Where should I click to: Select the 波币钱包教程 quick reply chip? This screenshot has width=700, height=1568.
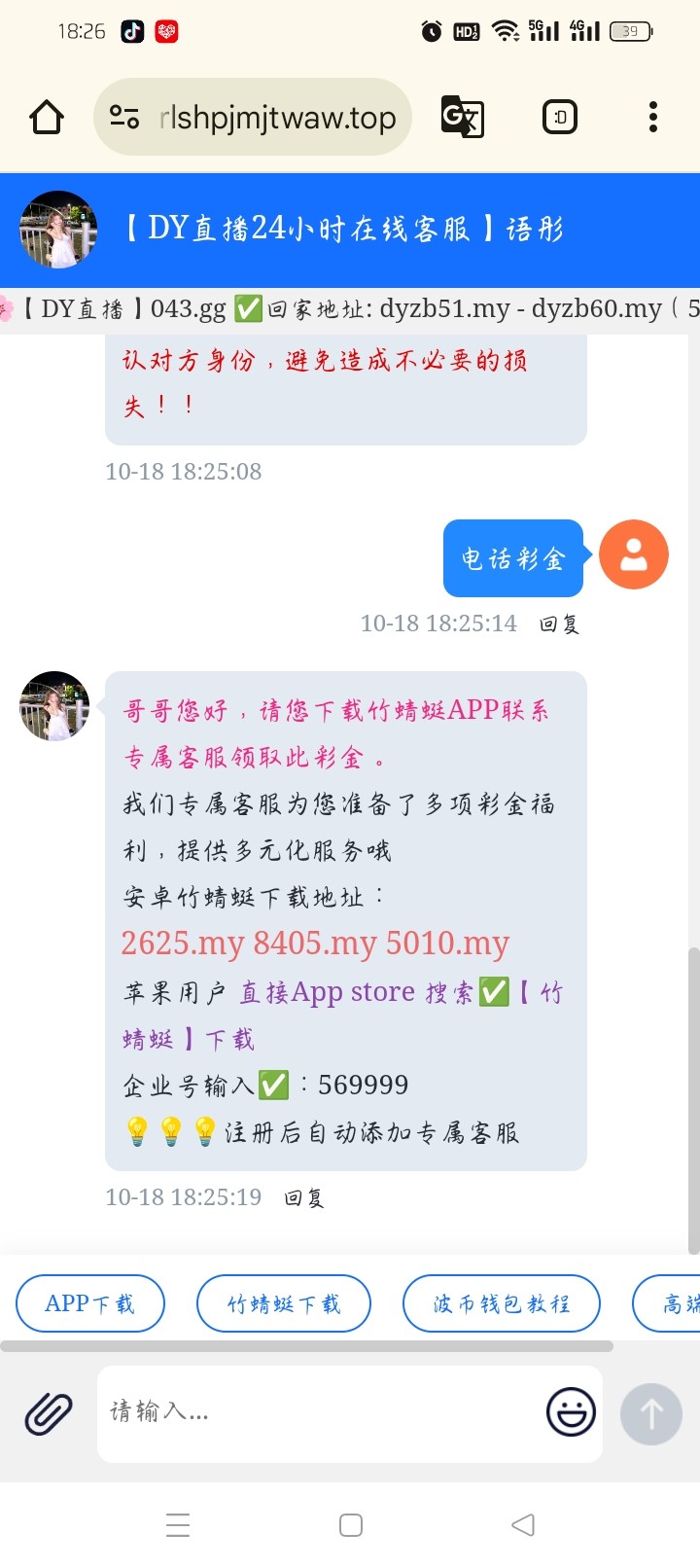click(x=501, y=1303)
